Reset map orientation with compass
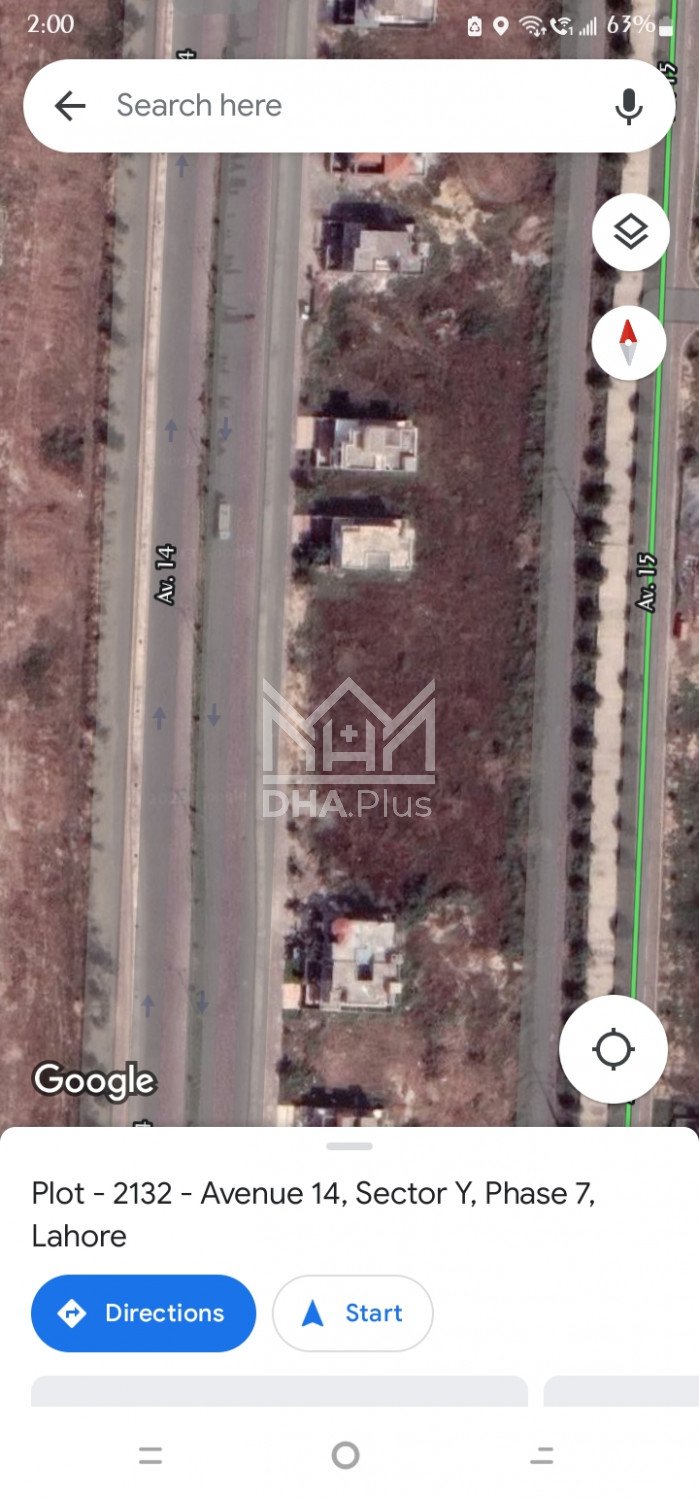Image resolution: width=699 pixels, height=1500 pixels. [x=628, y=343]
